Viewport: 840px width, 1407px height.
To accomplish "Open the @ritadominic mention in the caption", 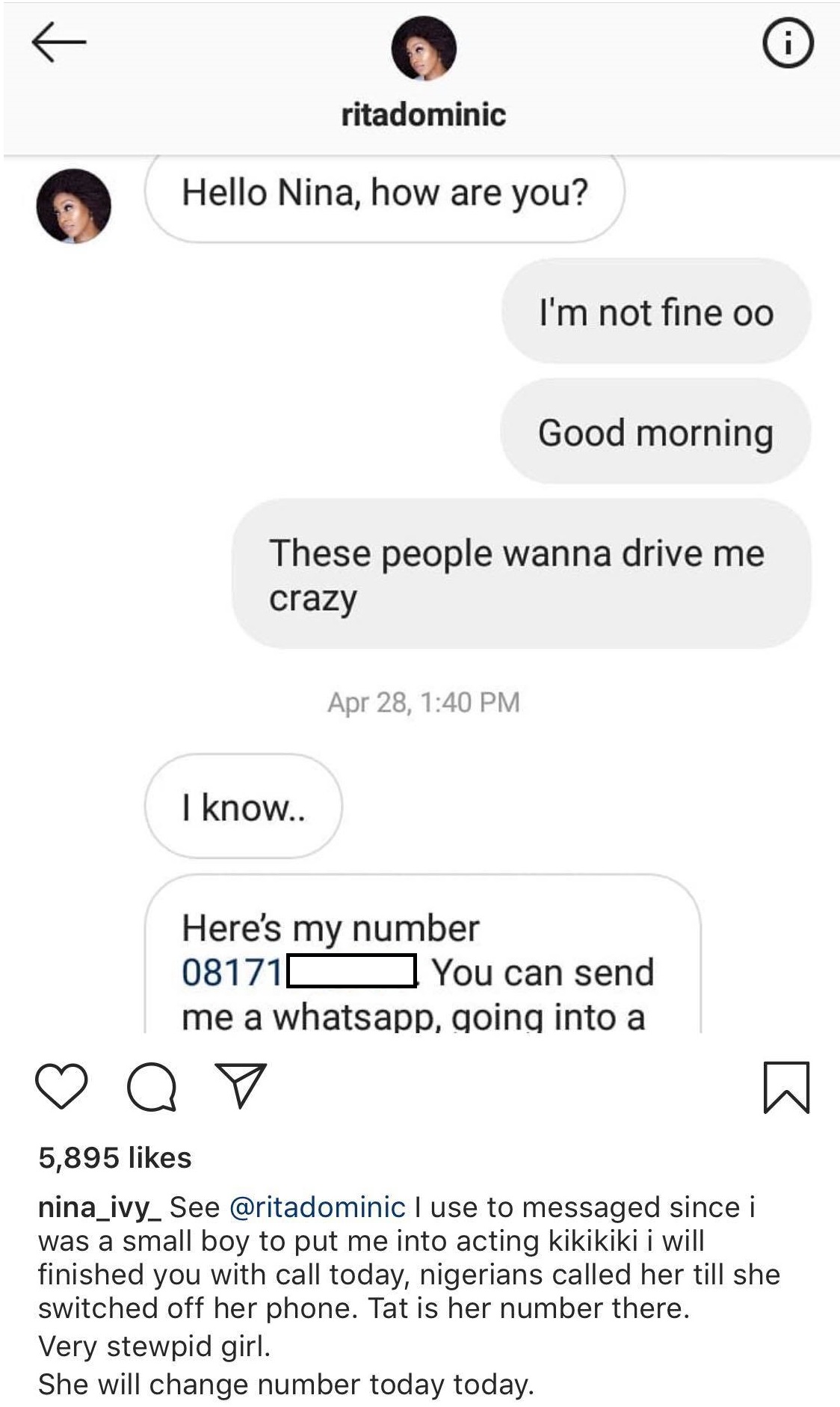I will click(x=317, y=1207).
